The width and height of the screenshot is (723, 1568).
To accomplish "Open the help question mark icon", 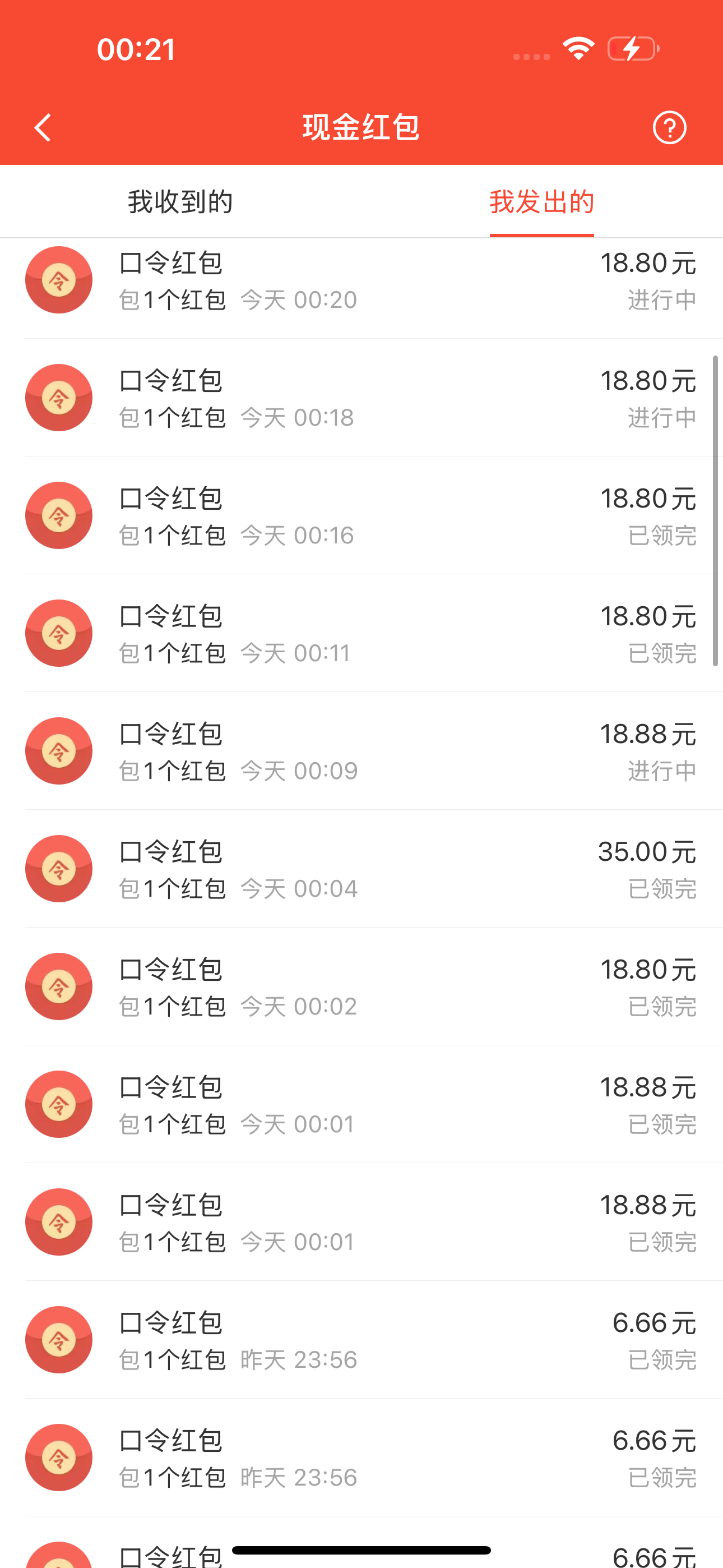I will pos(669,128).
